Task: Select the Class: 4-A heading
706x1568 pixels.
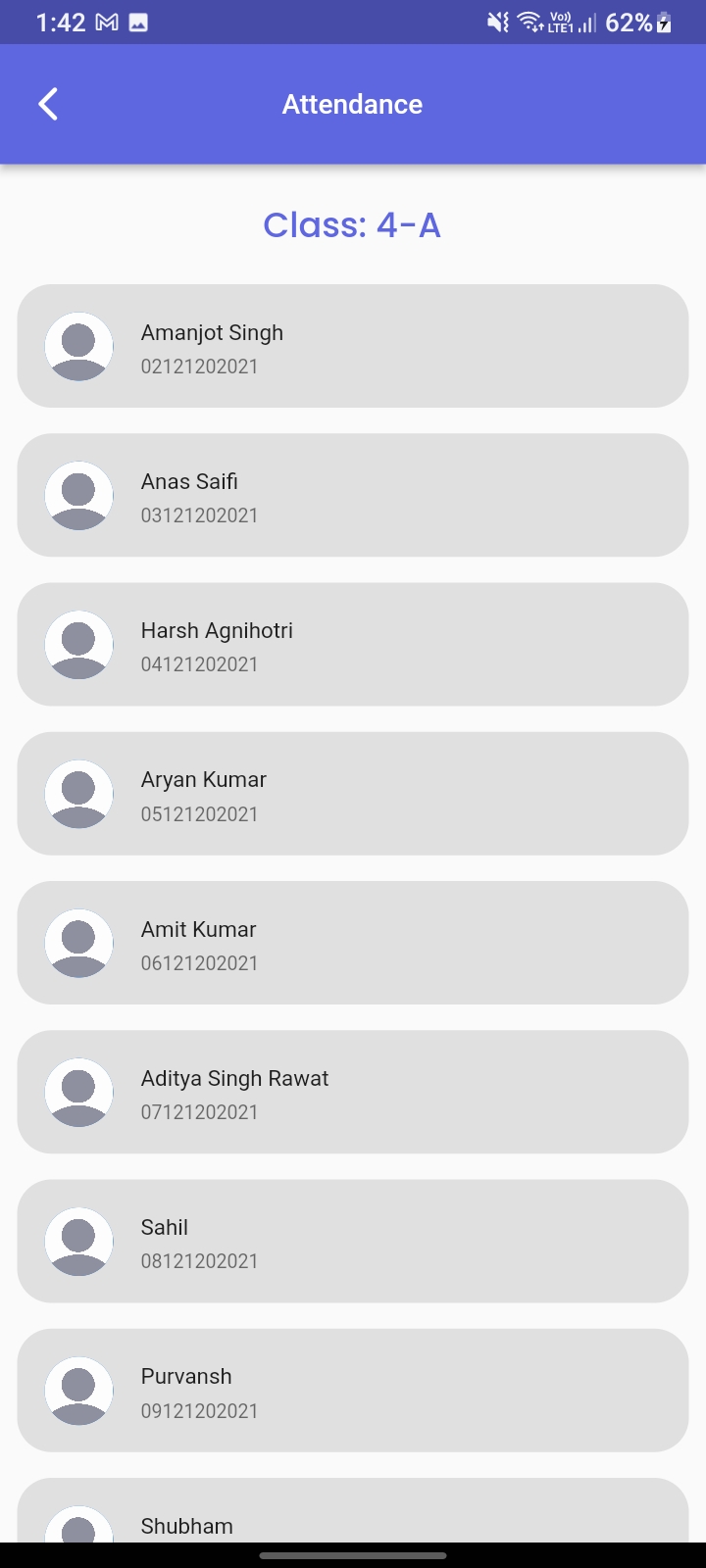Action: (x=352, y=225)
